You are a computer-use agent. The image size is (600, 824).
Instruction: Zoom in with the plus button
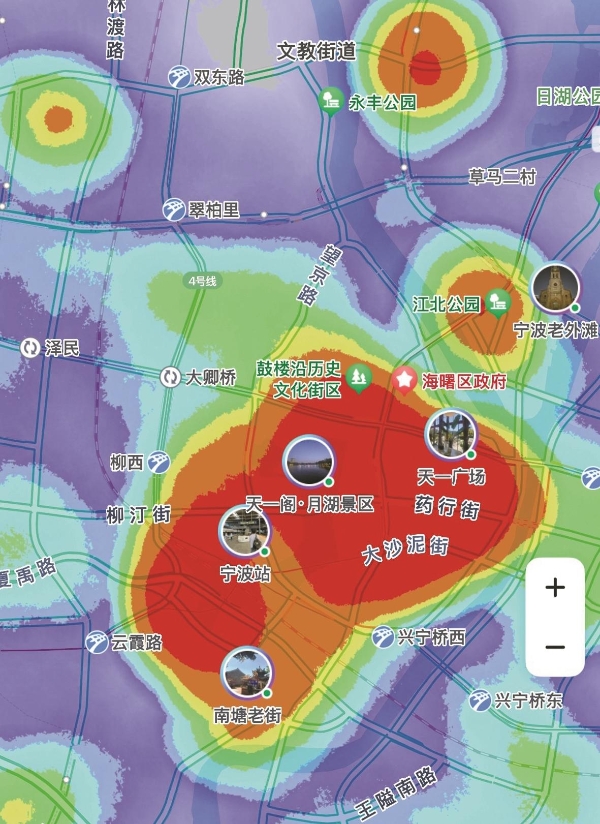[x=555, y=588]
